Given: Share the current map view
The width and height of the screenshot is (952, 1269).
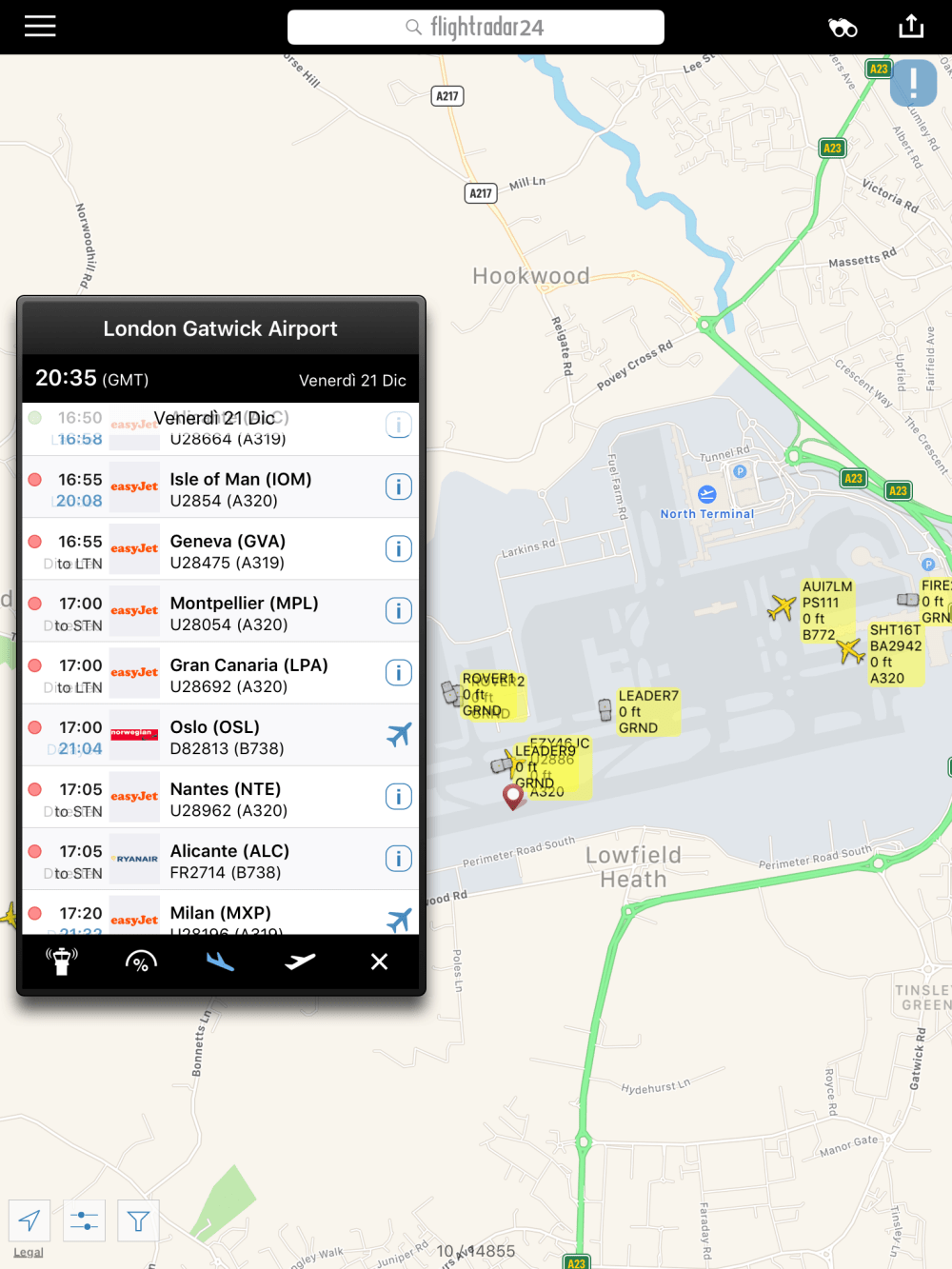Looking at the screenshot, I should [x=911, y=27].
